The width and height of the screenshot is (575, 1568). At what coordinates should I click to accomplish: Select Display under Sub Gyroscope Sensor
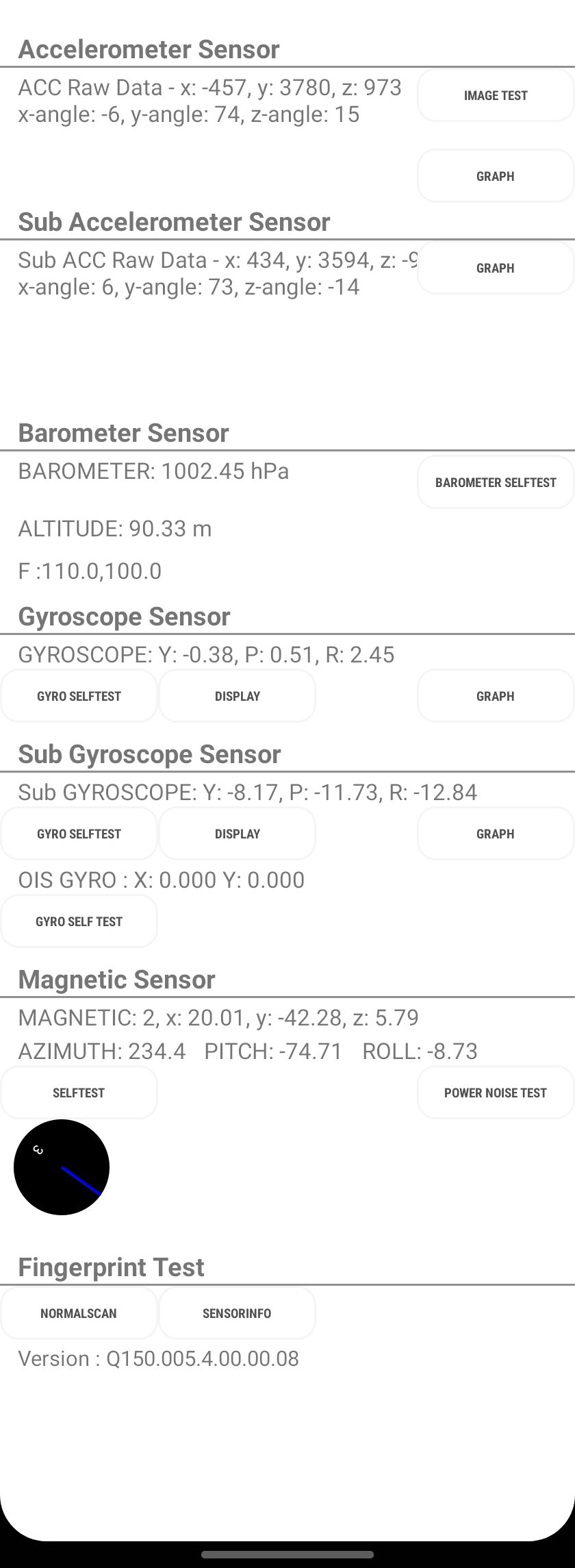[x=238, y=834]
